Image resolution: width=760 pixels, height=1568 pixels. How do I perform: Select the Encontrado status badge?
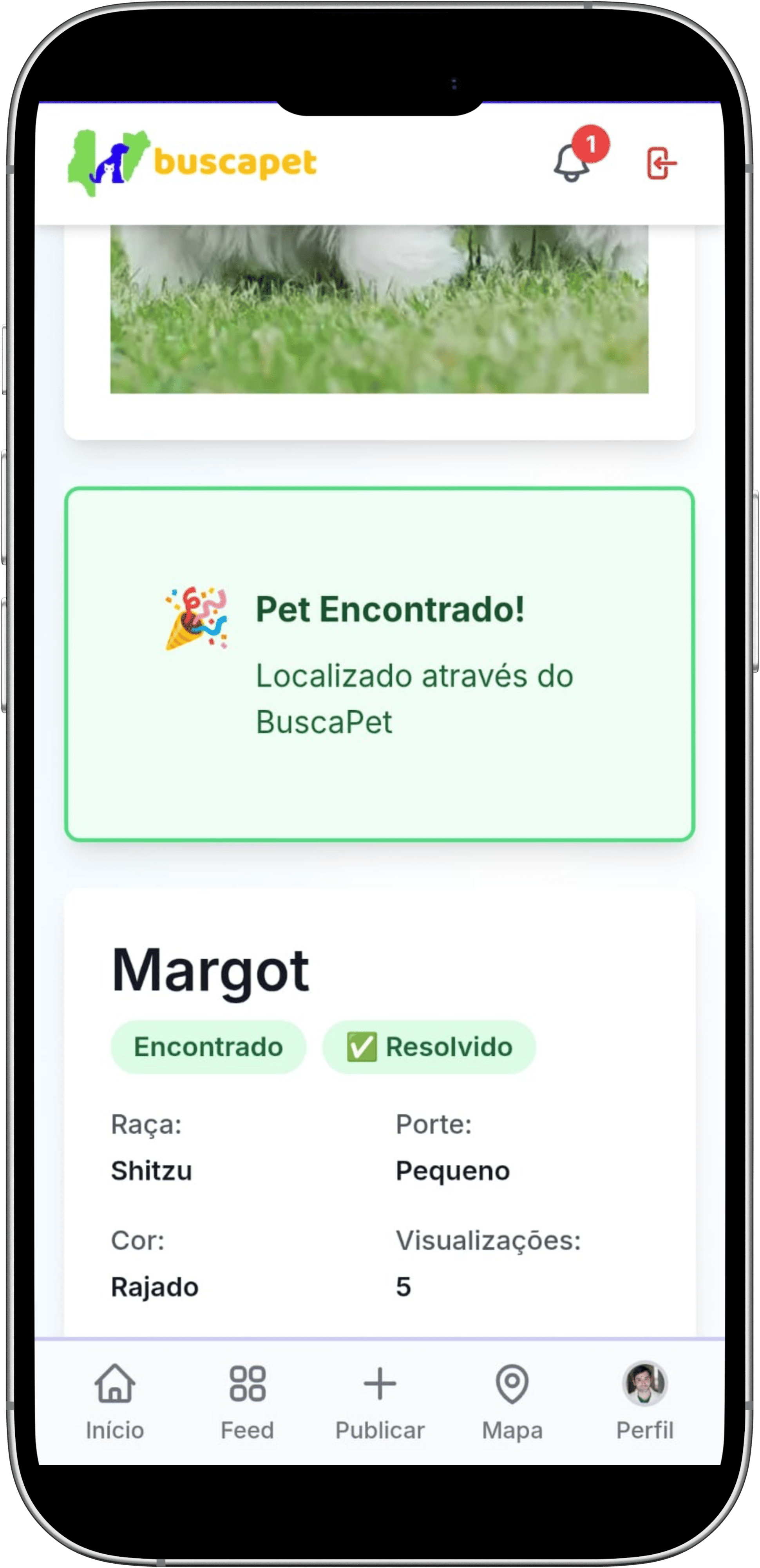pos(208,1047)
